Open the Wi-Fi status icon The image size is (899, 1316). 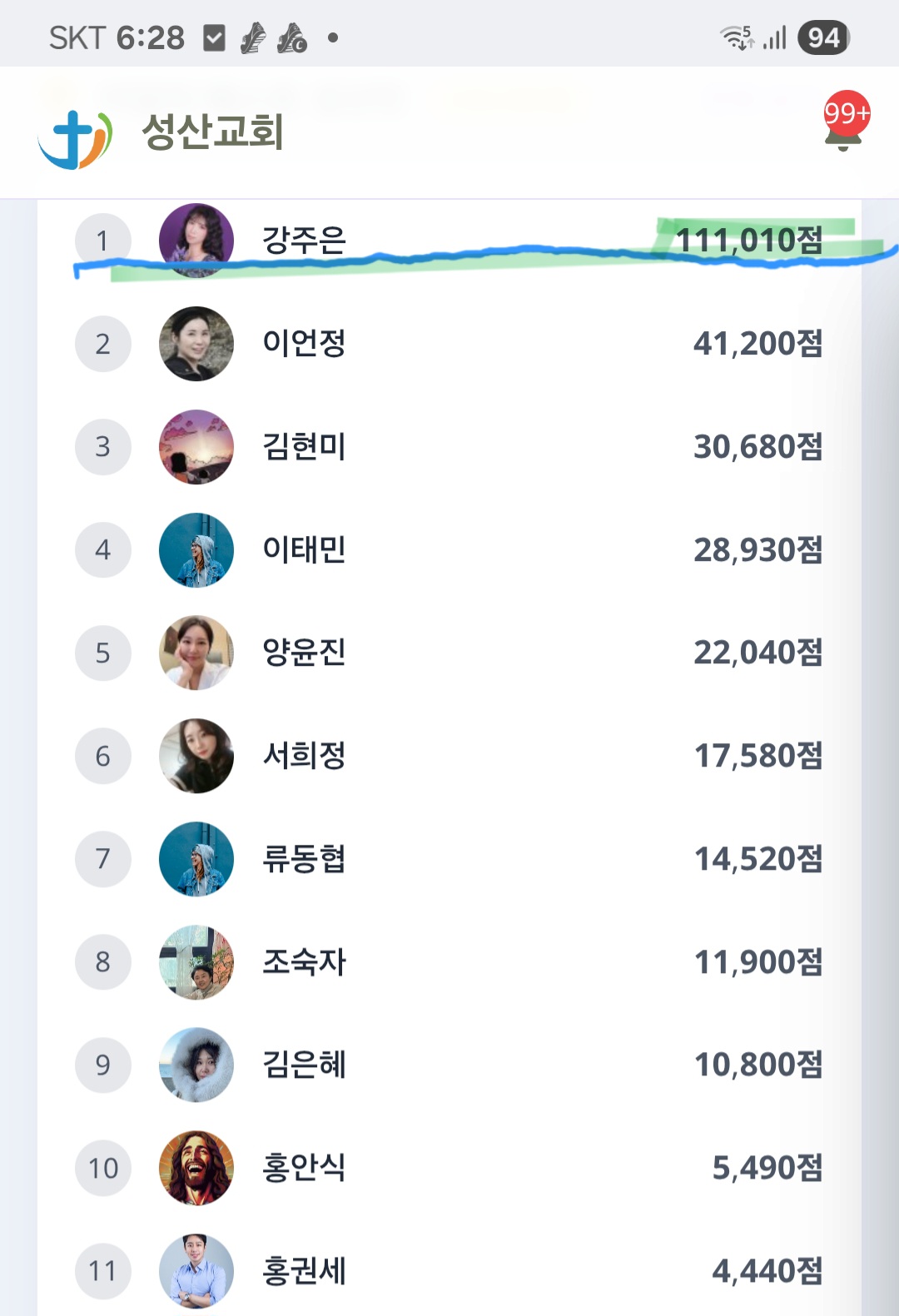(x=737, y=33)
